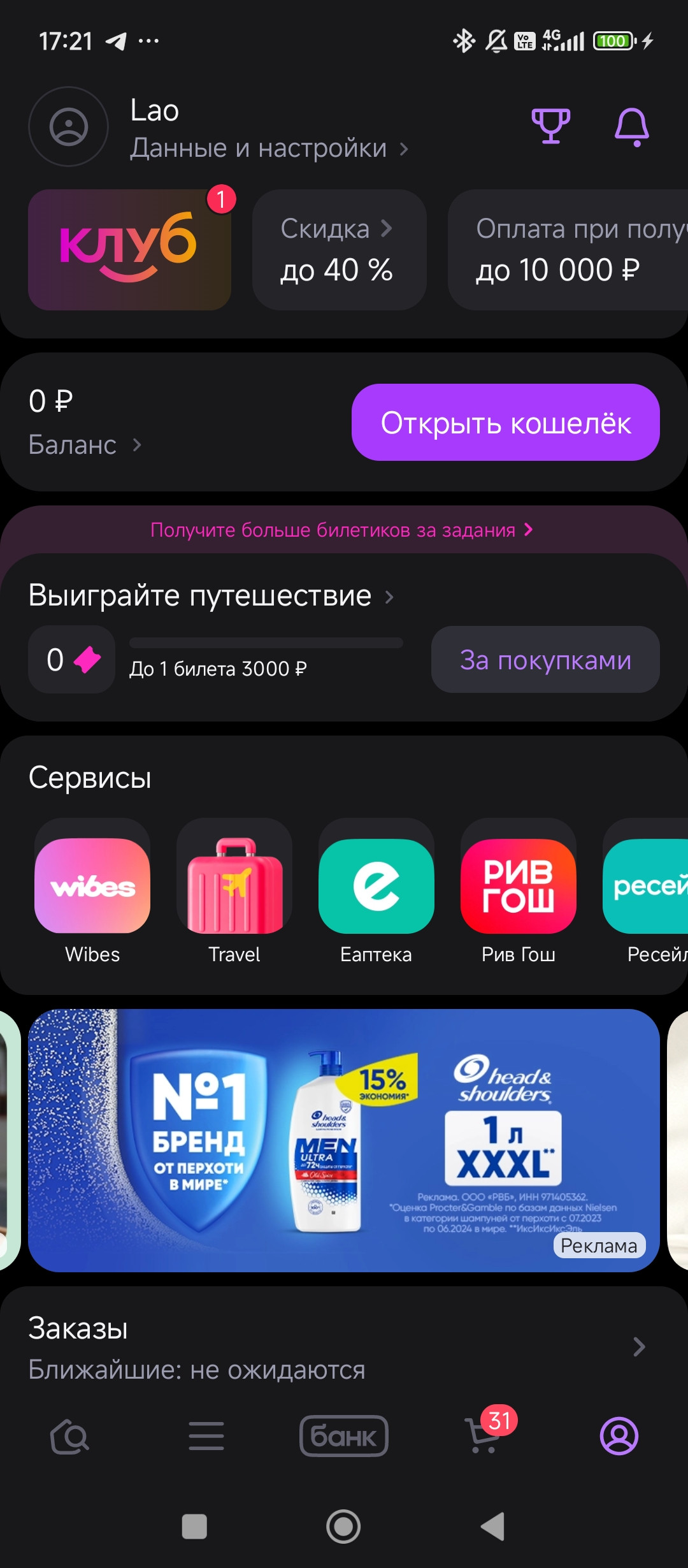Switch to the catalog menu tab
The width and height of the screenshot is (688, 1568).
206,1436
